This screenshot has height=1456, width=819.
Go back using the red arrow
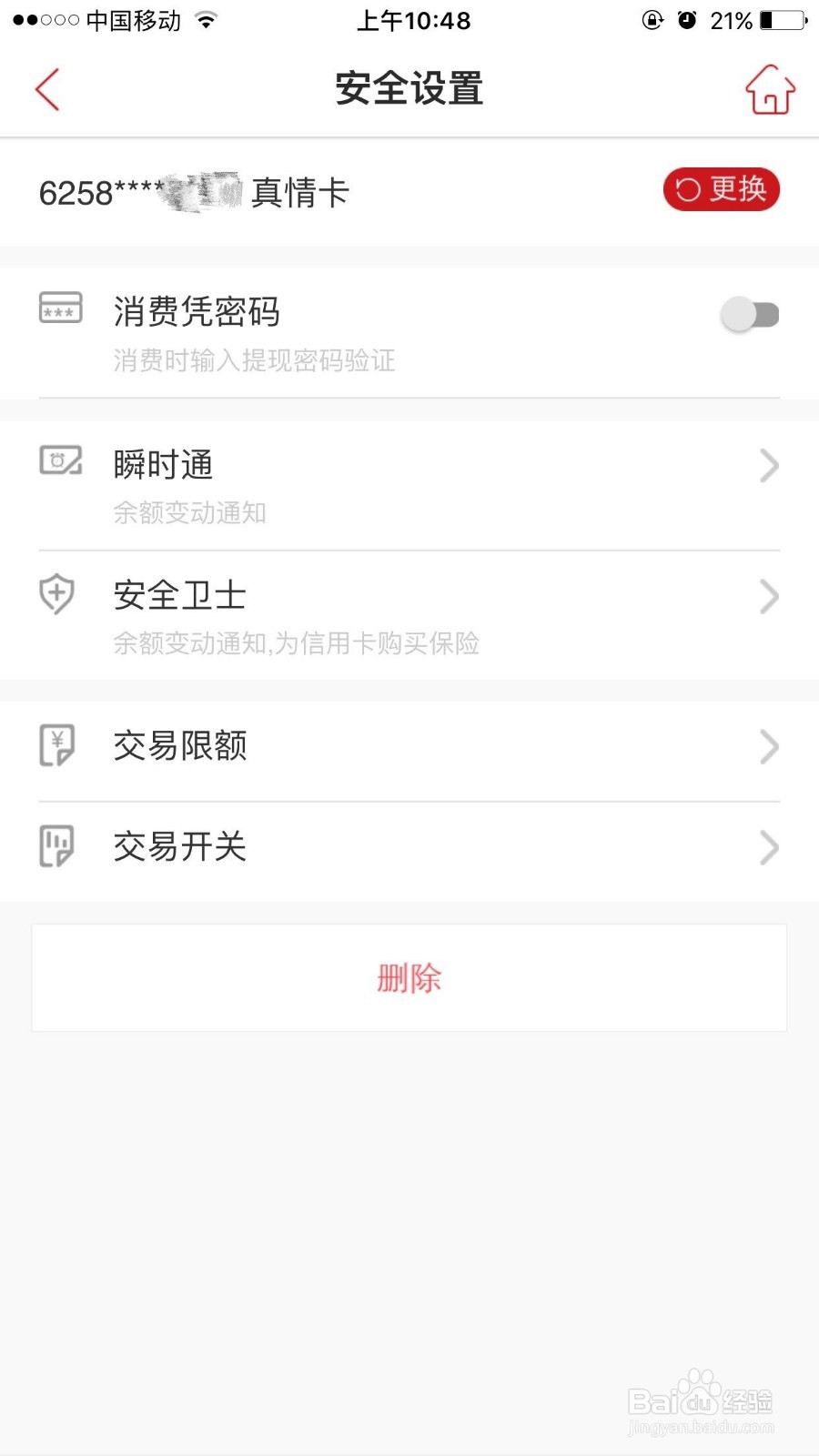[47, 89]
